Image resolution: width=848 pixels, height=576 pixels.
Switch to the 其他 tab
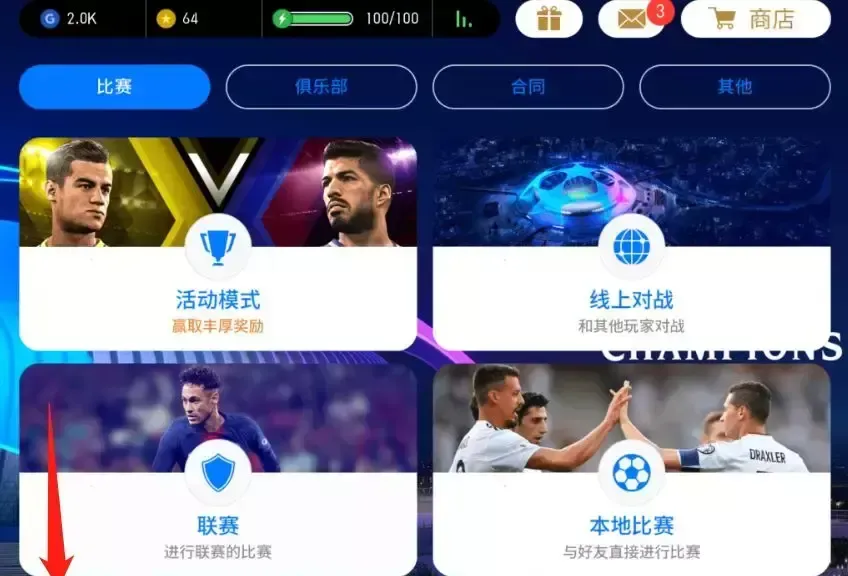click(734, 87)
